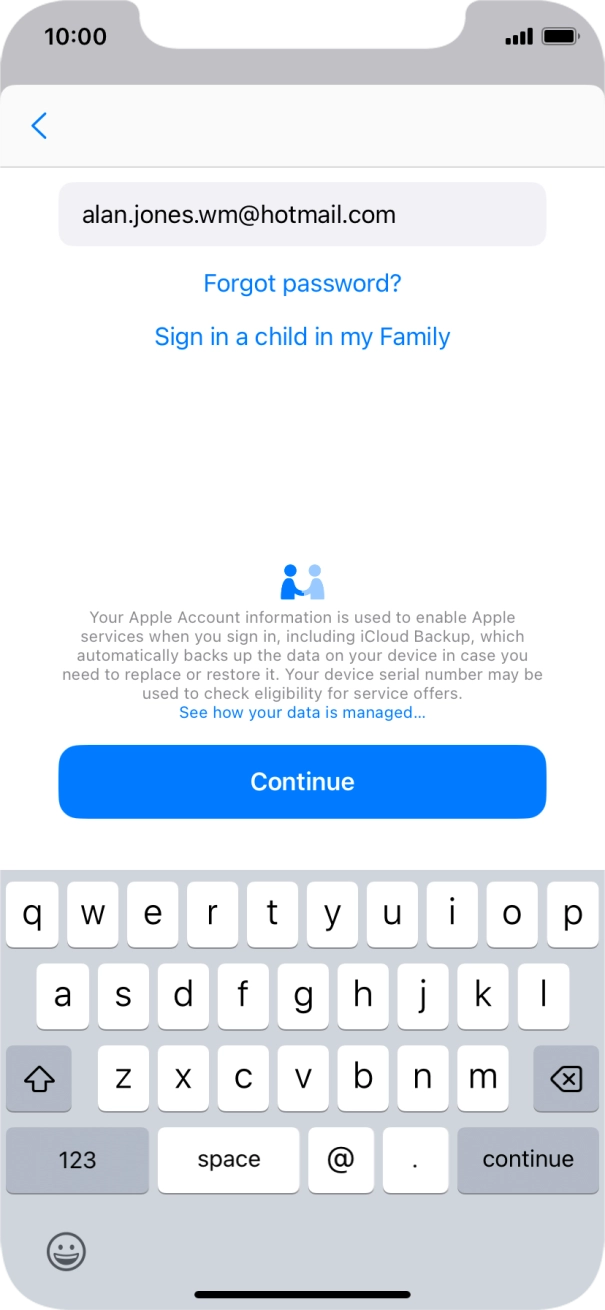Tap the keyboard's continue key
This screenshot has height=1310, width=605.
click(x=528, y=1160)
